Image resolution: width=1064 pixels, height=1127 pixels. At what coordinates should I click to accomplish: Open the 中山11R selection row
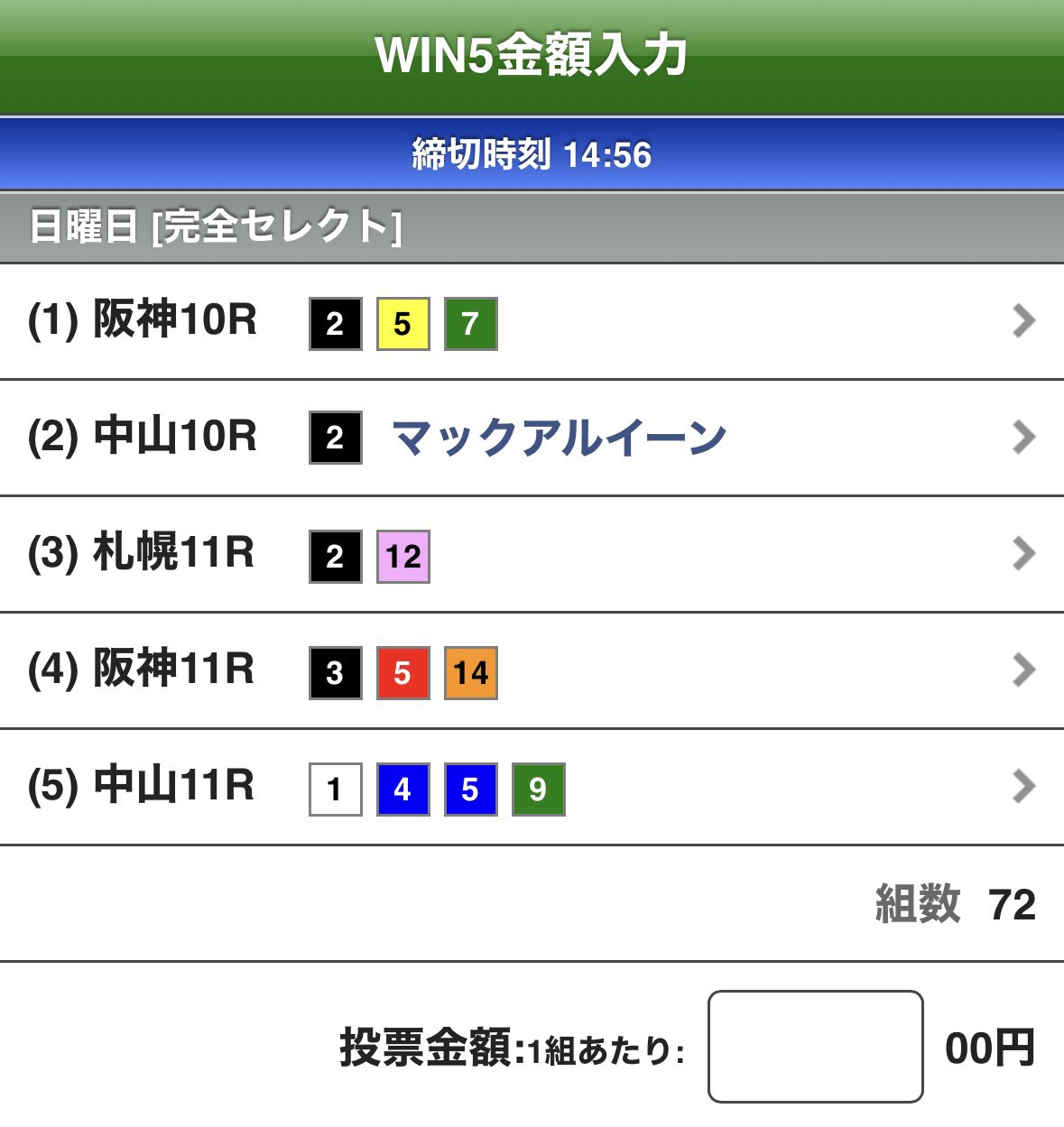point(532,787)
